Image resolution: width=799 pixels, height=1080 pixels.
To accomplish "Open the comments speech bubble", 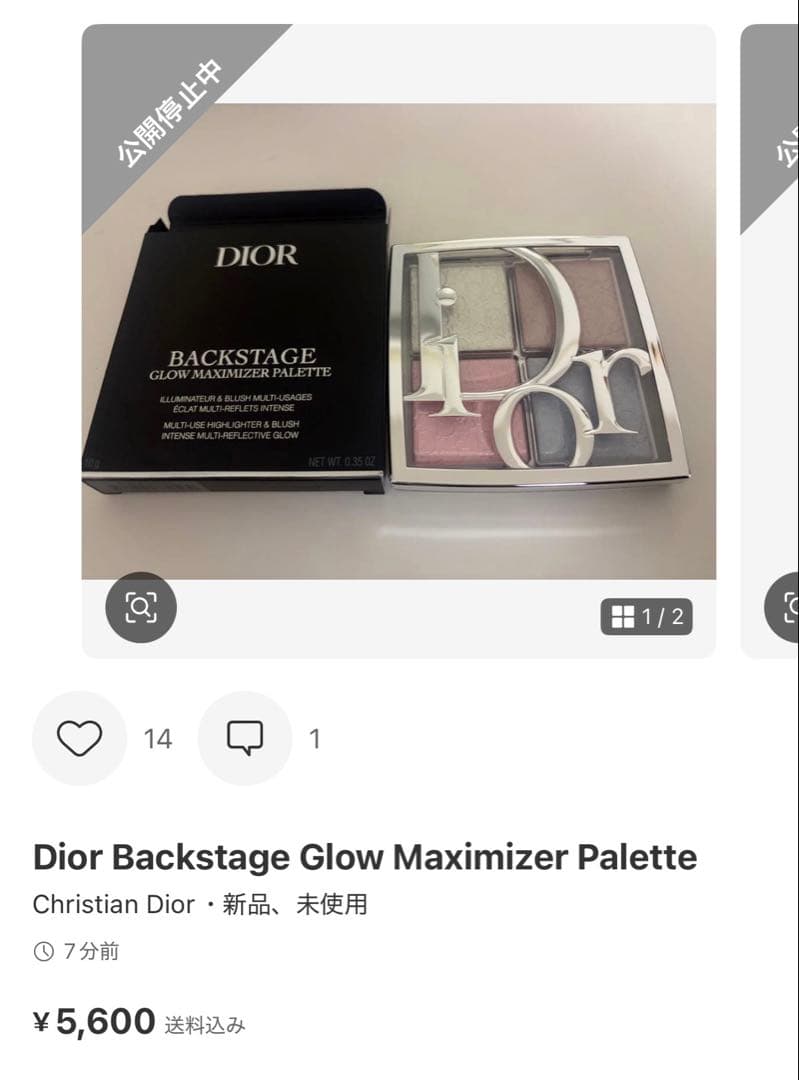I will coord(245,738).
